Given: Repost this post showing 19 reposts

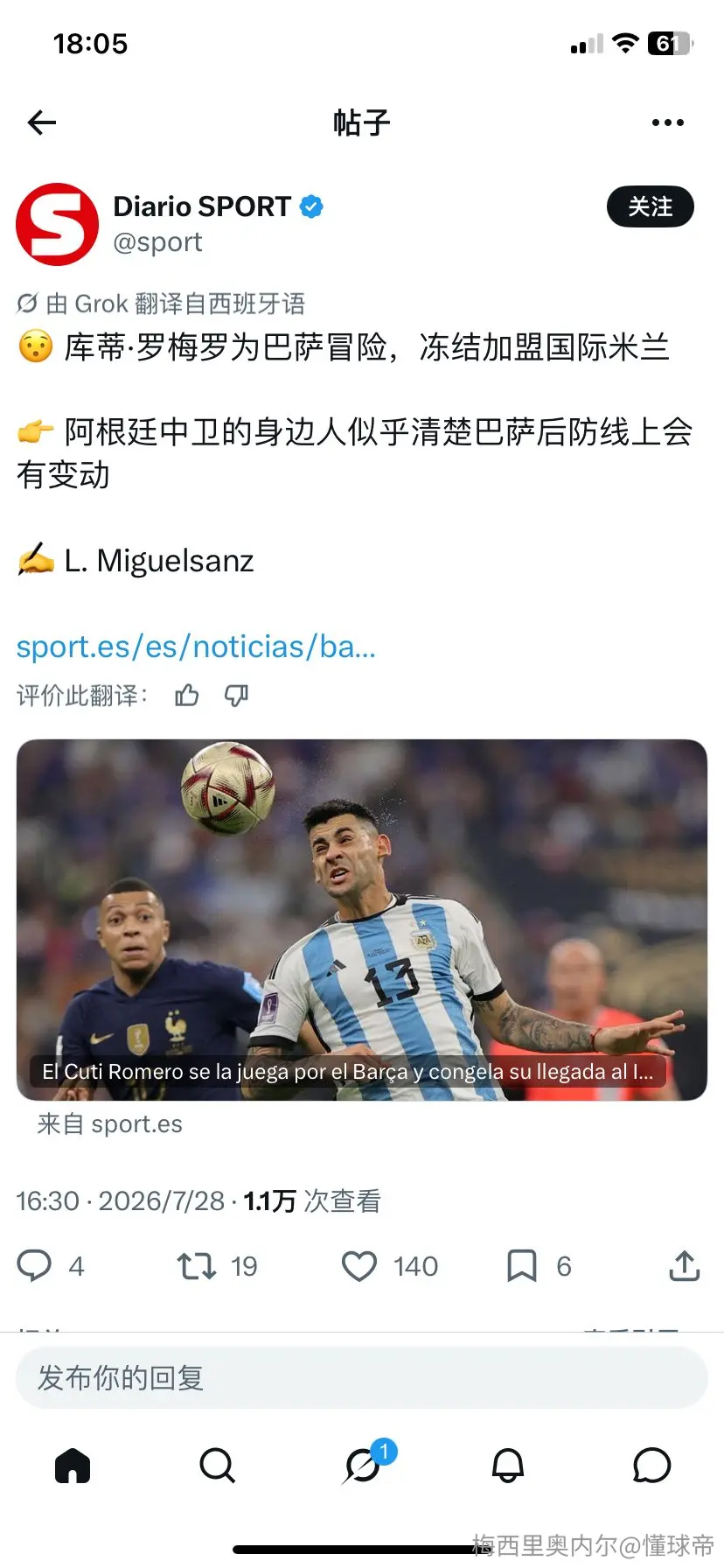Looking at the screenshot, I should (197, 1266).
